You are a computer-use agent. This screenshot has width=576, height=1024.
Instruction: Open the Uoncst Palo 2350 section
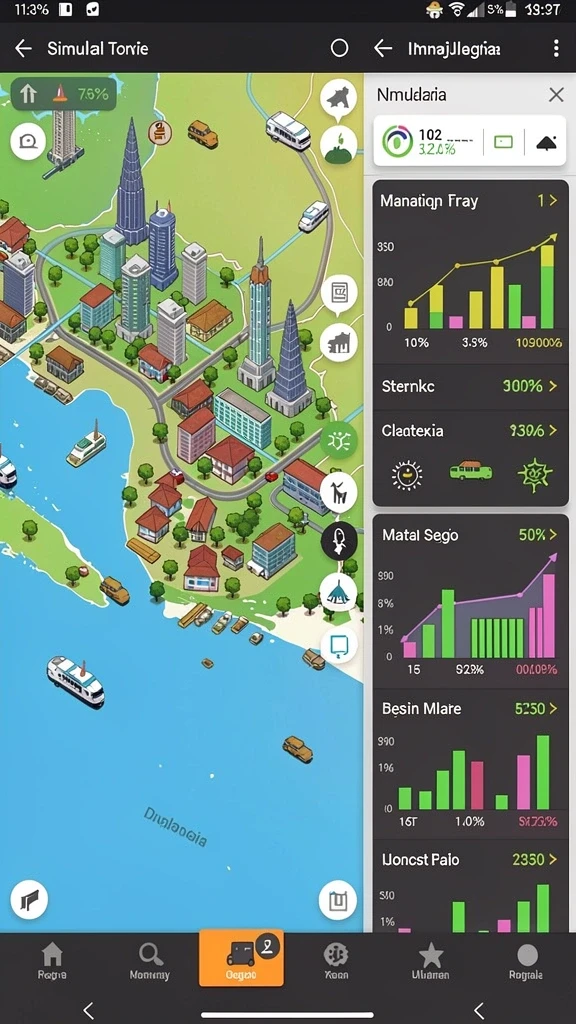click(536, 860)
